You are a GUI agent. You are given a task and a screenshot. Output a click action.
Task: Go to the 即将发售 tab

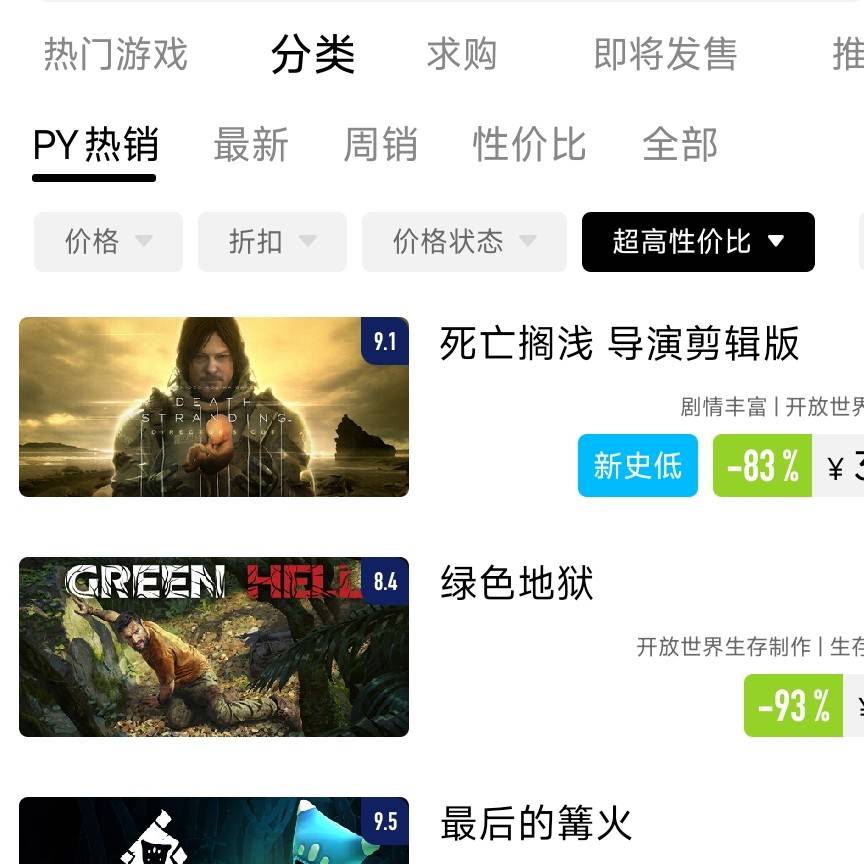(x=665, y=54)
